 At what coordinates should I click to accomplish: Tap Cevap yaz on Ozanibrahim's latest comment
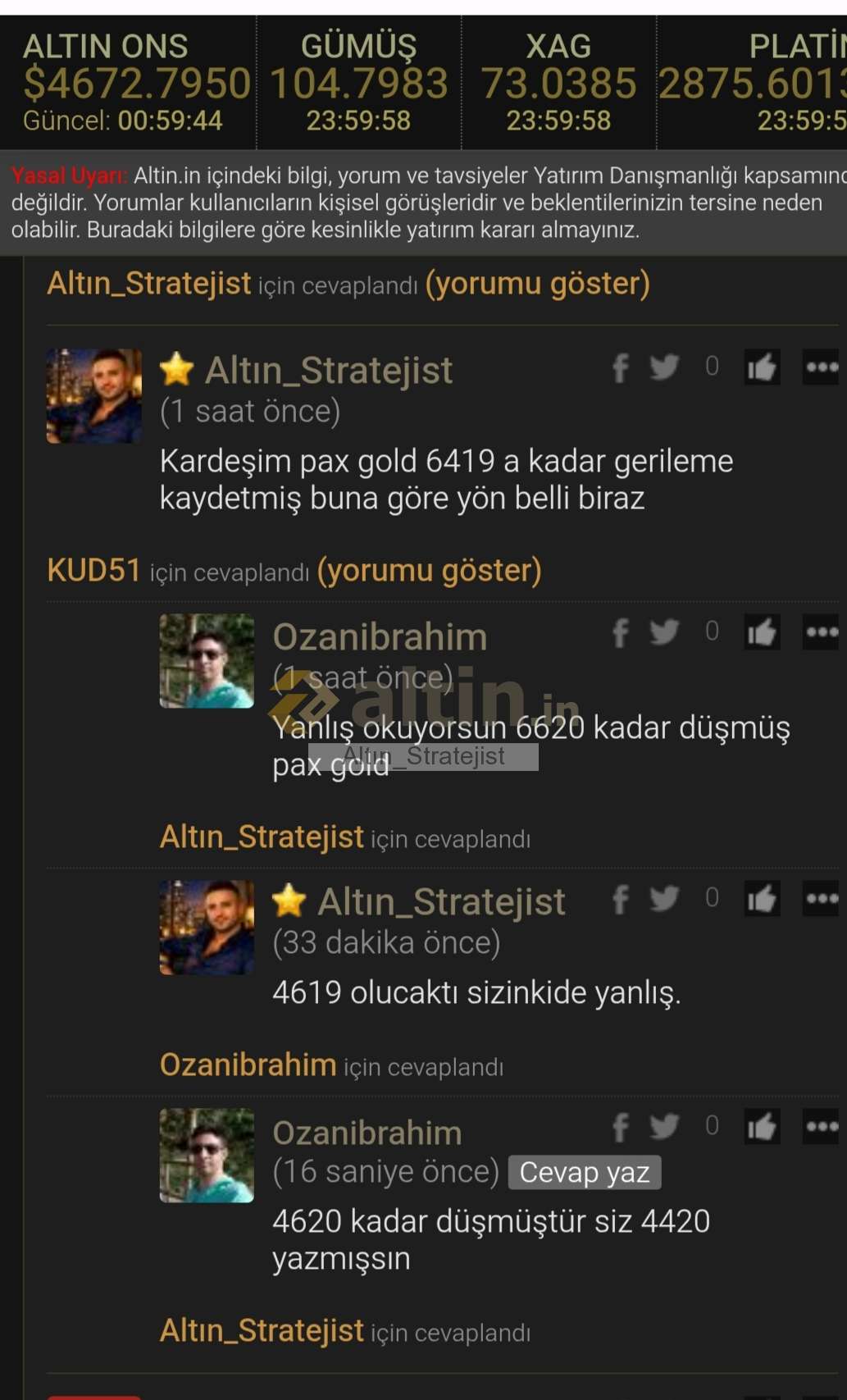tap(585, 1172)
